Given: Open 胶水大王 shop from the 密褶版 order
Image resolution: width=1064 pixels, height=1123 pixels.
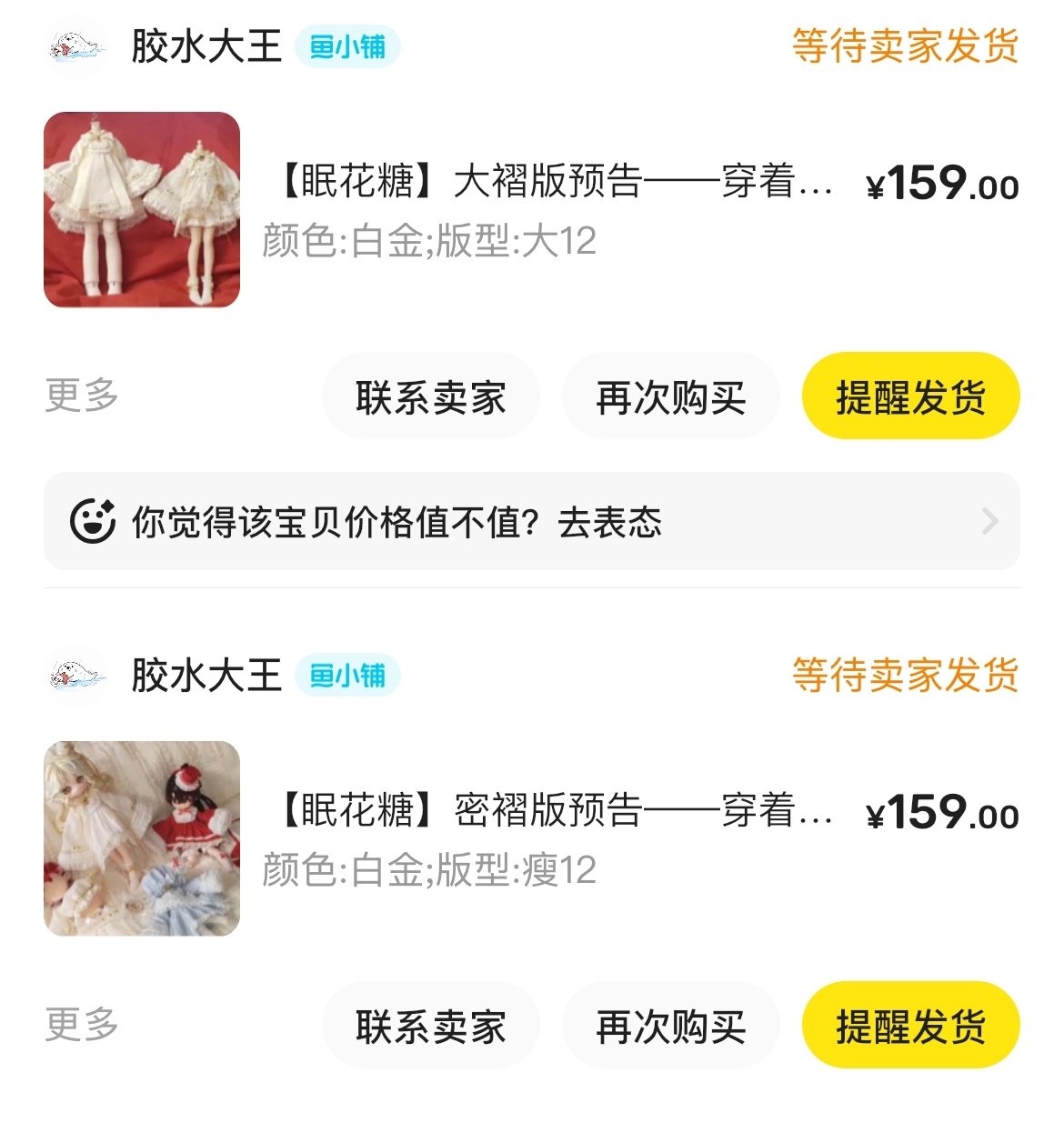Looking at the screenshot, I should click(x=206, y=676).
